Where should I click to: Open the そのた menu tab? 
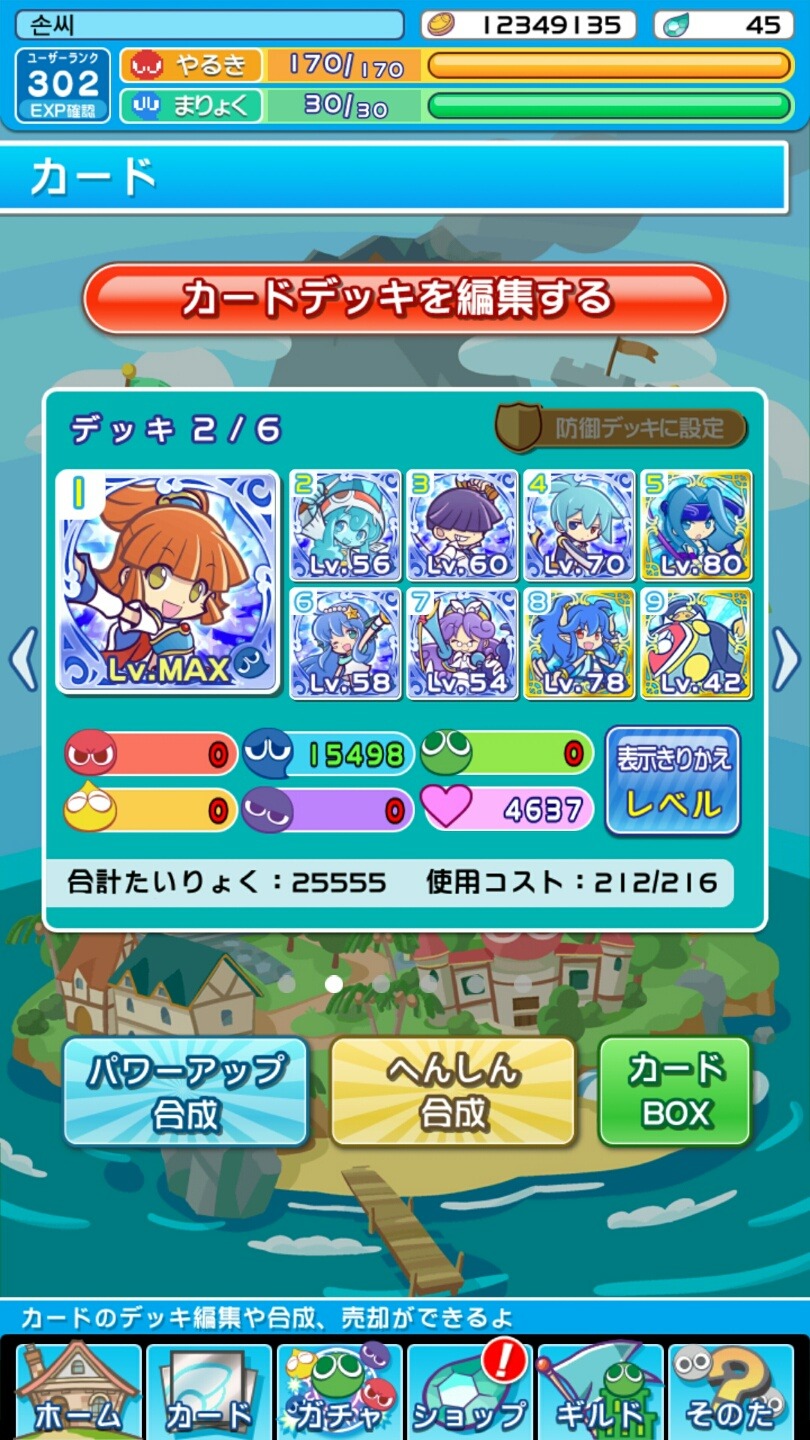[x=731, y=1390]
